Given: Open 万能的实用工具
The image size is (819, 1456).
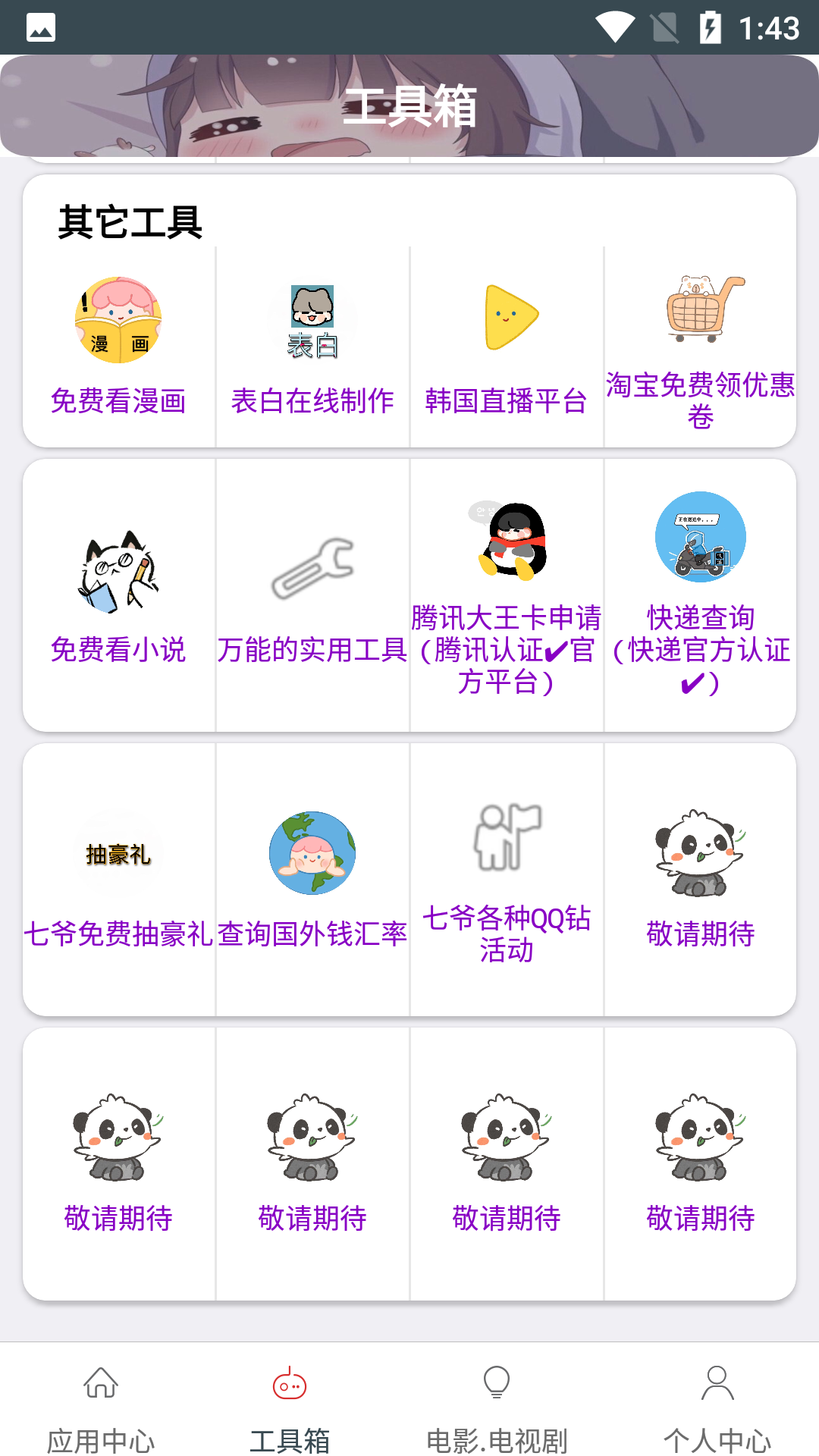Looking at the screenshot, I should pyautogui.click(x=312, y=595).
